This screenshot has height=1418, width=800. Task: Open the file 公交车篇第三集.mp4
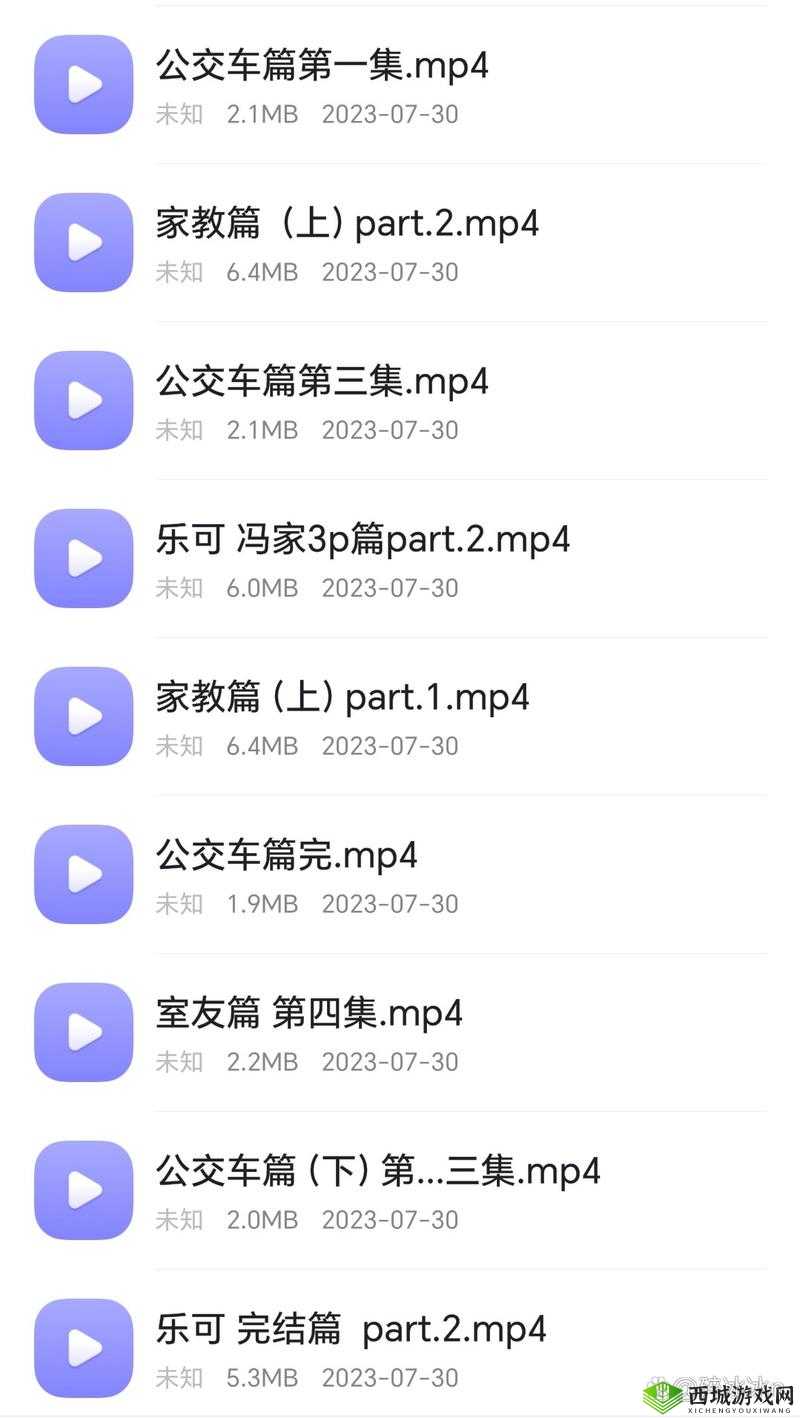coord(322,382)
